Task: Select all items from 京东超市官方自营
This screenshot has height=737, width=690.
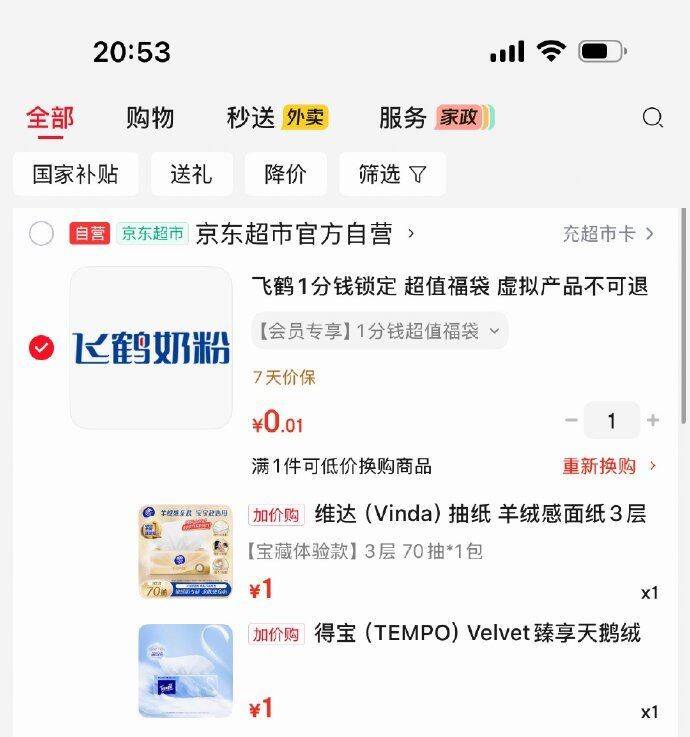Action: 41,234
